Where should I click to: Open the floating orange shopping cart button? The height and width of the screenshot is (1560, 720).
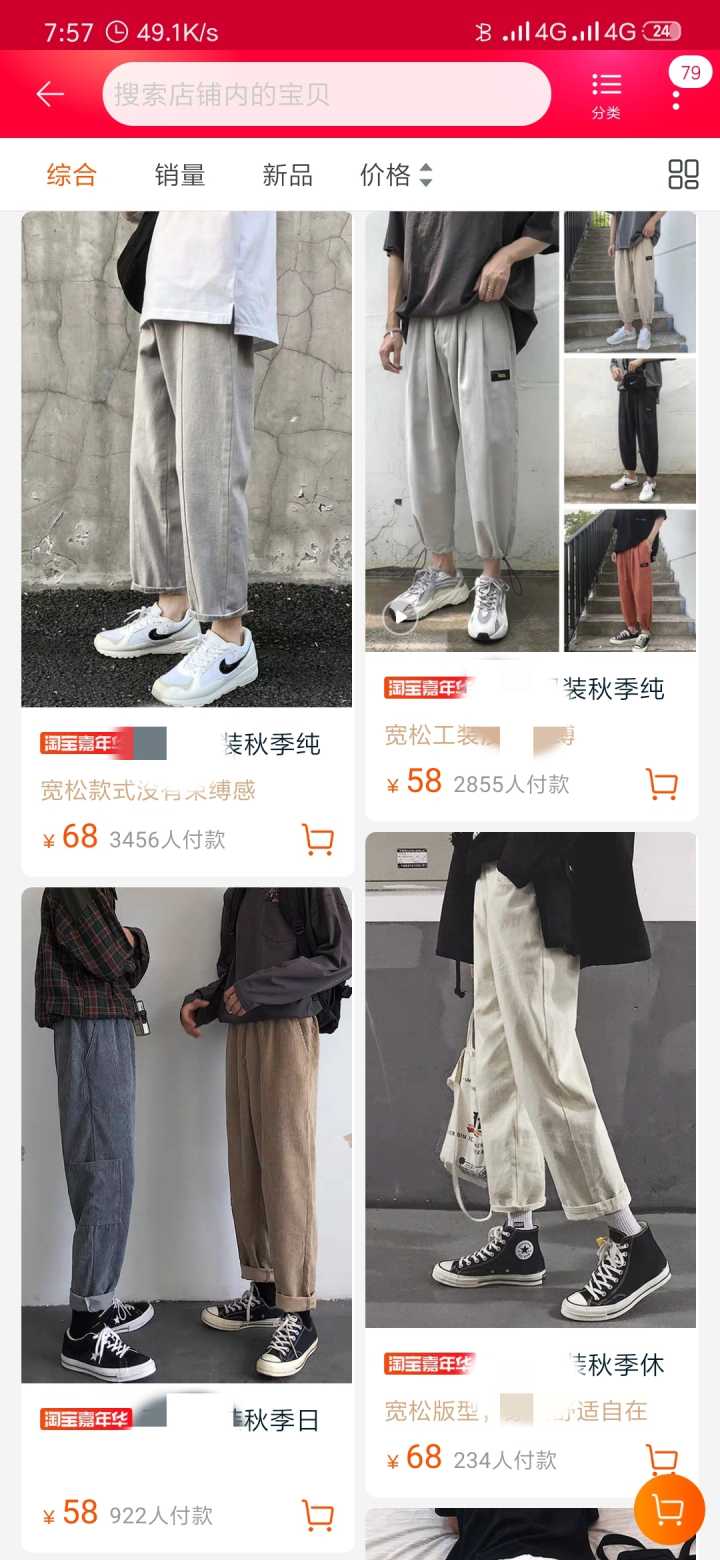point(669,1508)
